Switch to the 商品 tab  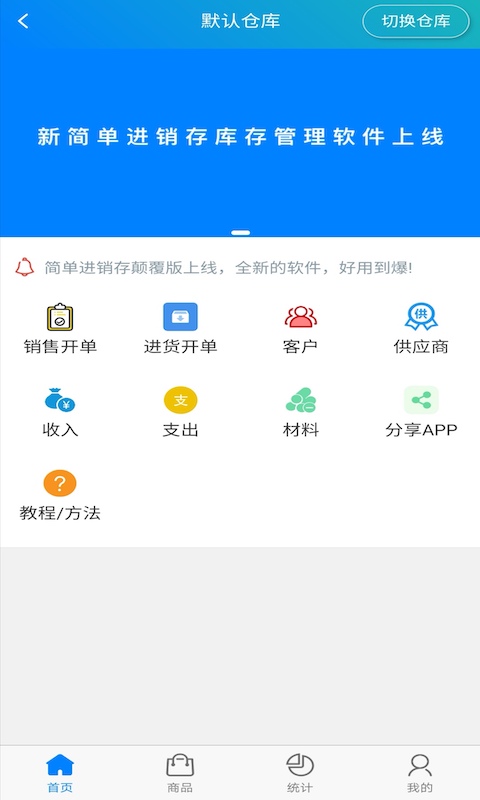180,773
